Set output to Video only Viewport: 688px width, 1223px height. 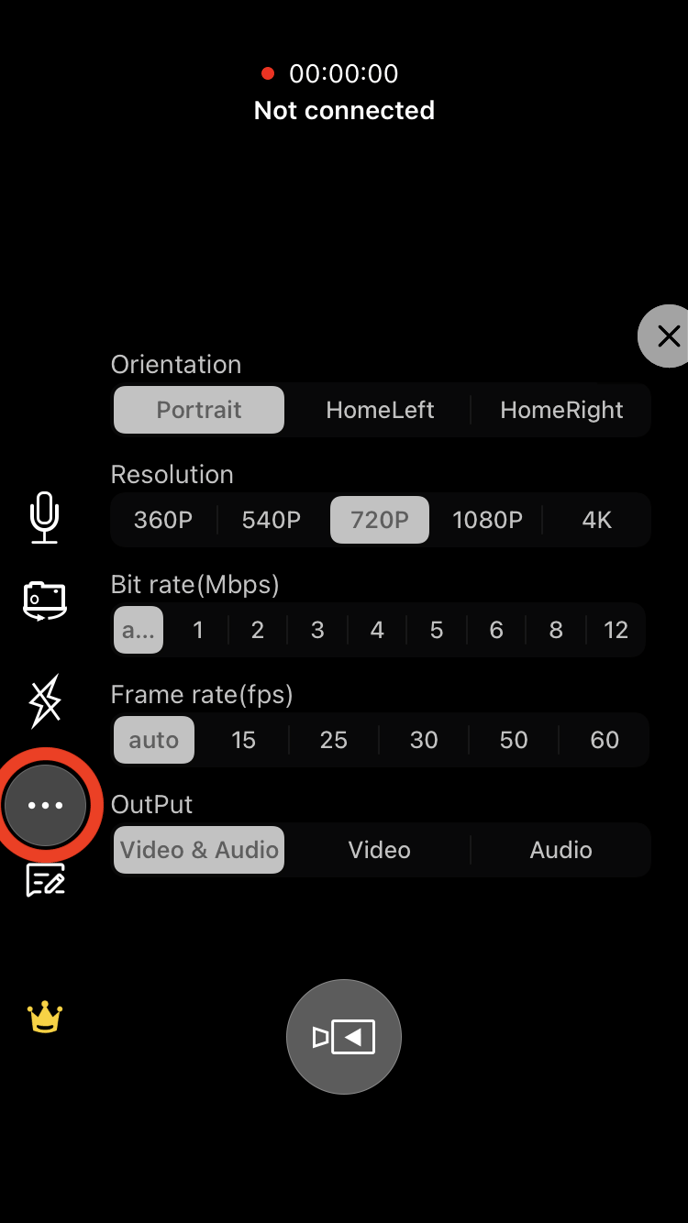(x=379, y=850)
